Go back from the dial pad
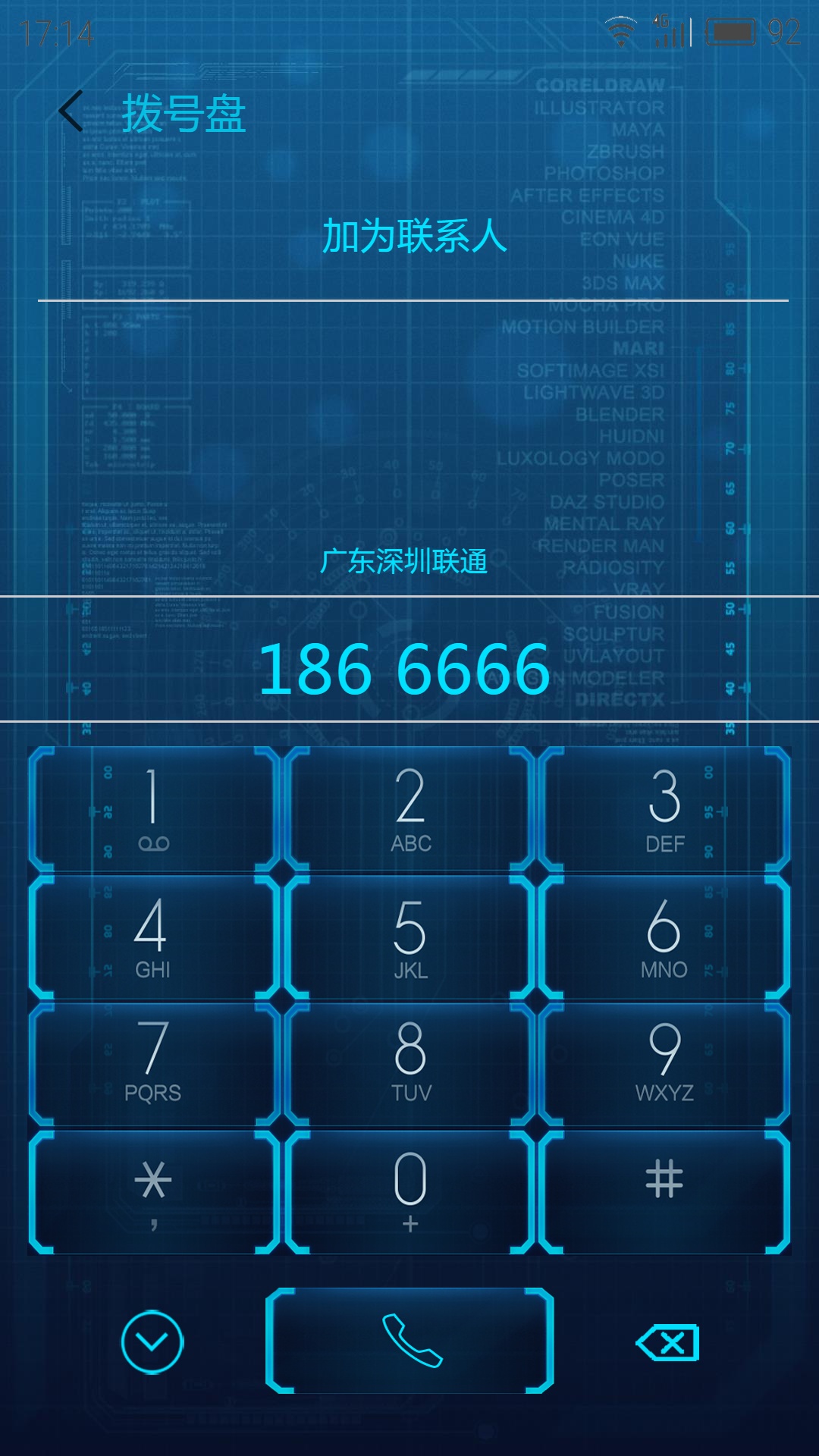819x1456 pixels. 72,111
